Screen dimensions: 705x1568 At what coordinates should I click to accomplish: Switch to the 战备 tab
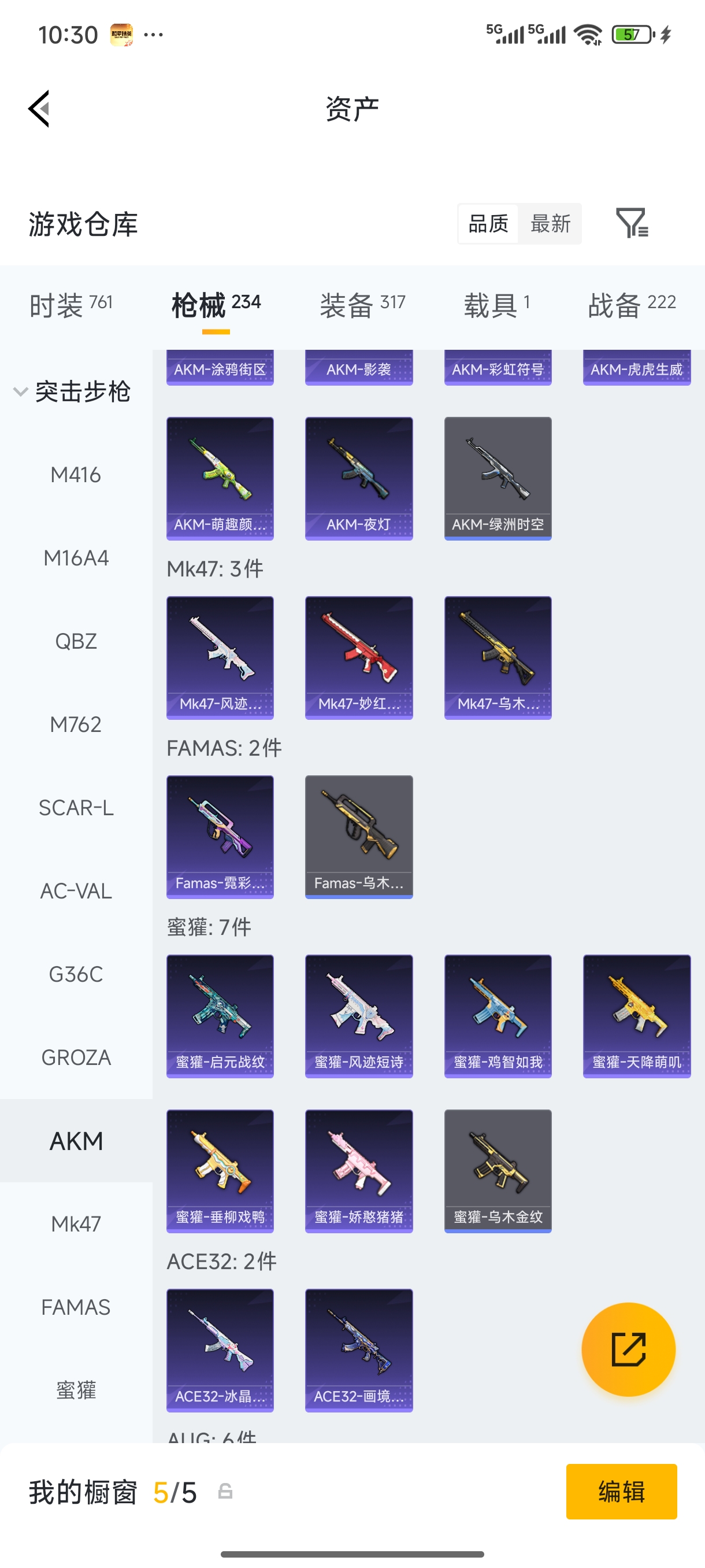point(632,304)
